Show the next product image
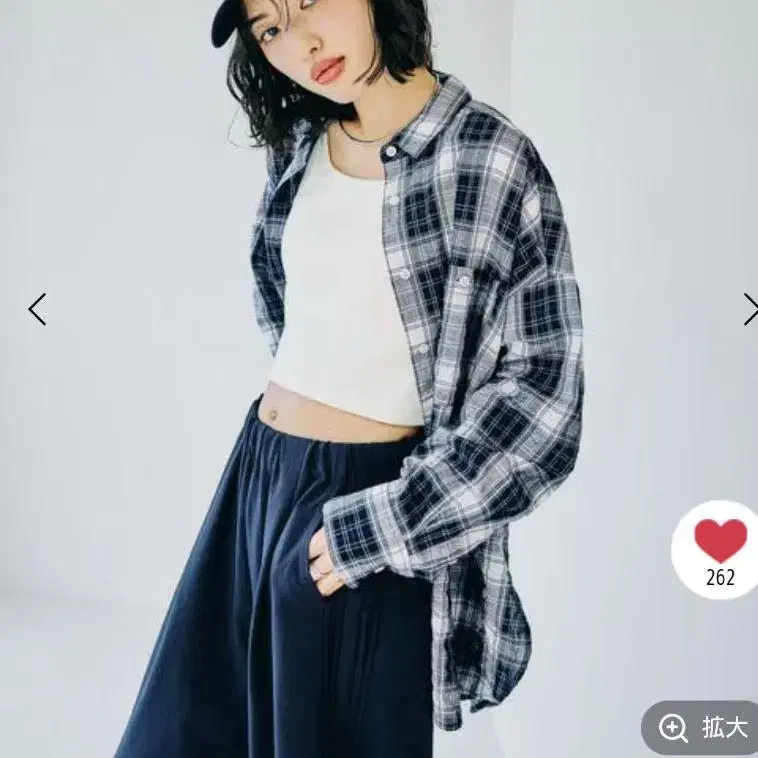758x758 pixels. [748, 309]
